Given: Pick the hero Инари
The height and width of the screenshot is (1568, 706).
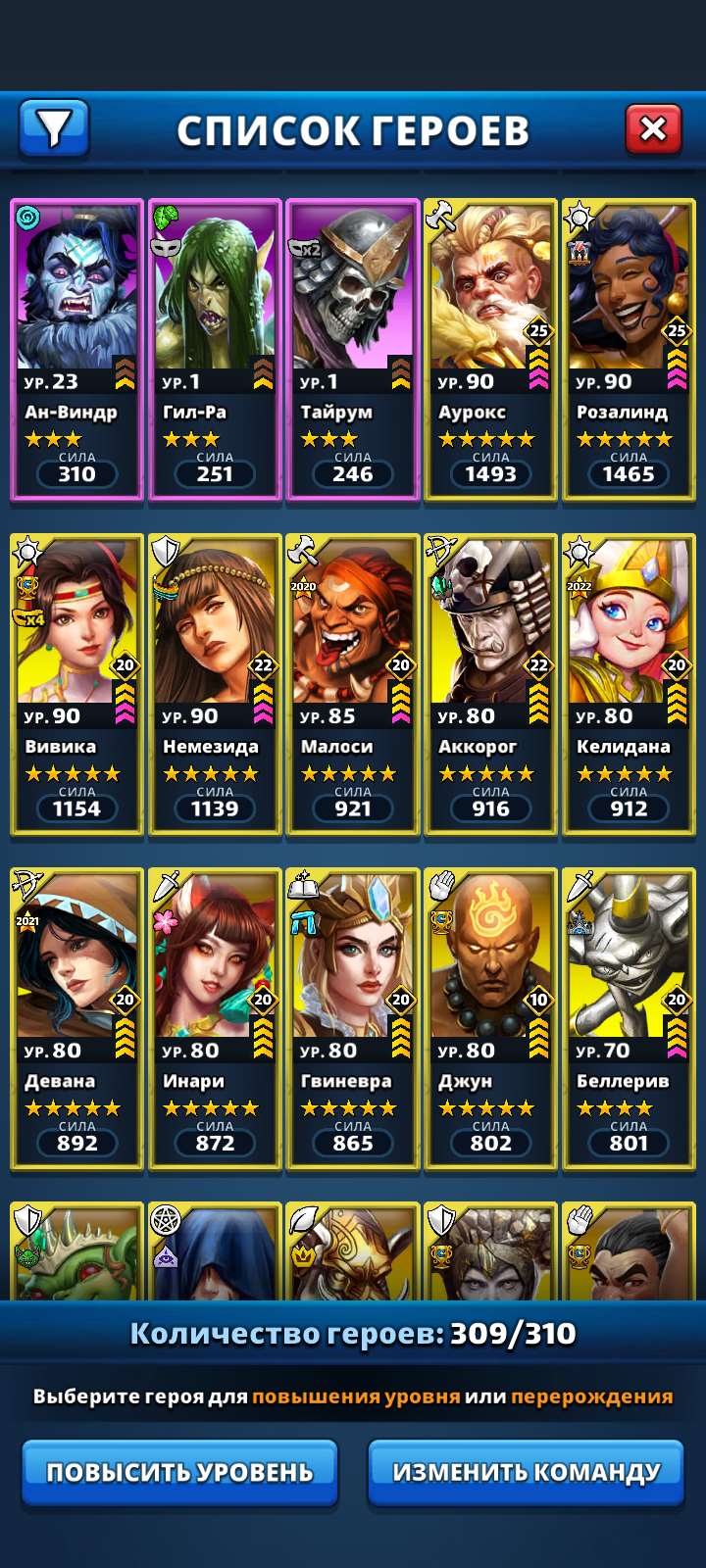Looking at the screenshot, I should pyautogui.click(x=215, y=1018).
